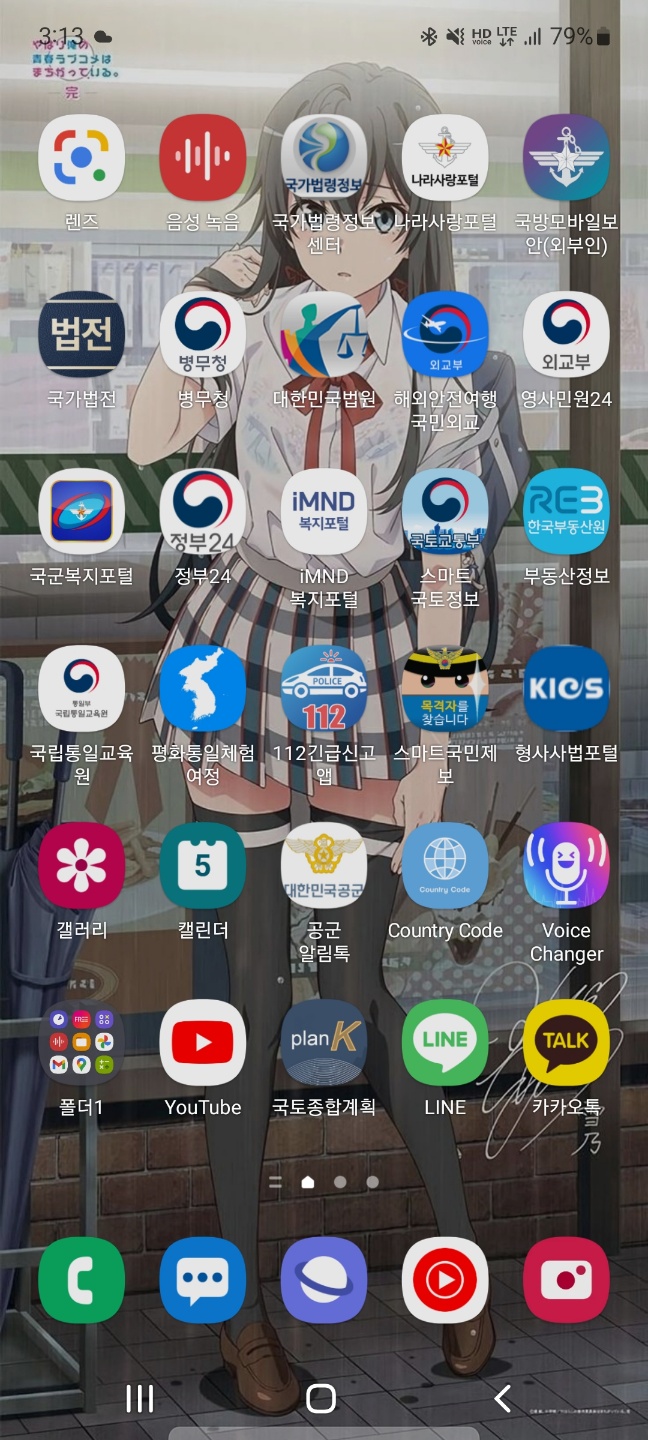This screenshot has width=648, height=1440.
Task: Open the 렌즈 (Lens) app
Action: tap(82, 158)
